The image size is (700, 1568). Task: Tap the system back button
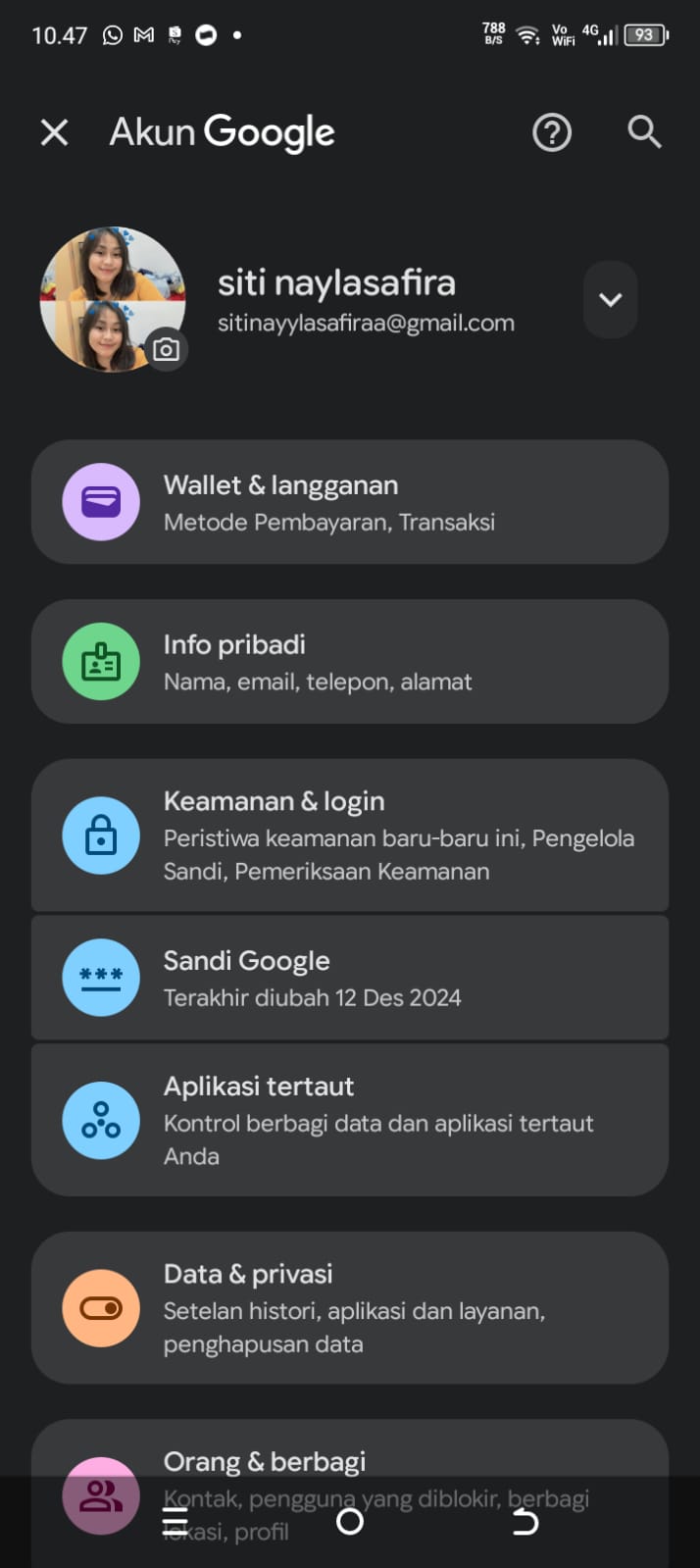coord(525,1521)
